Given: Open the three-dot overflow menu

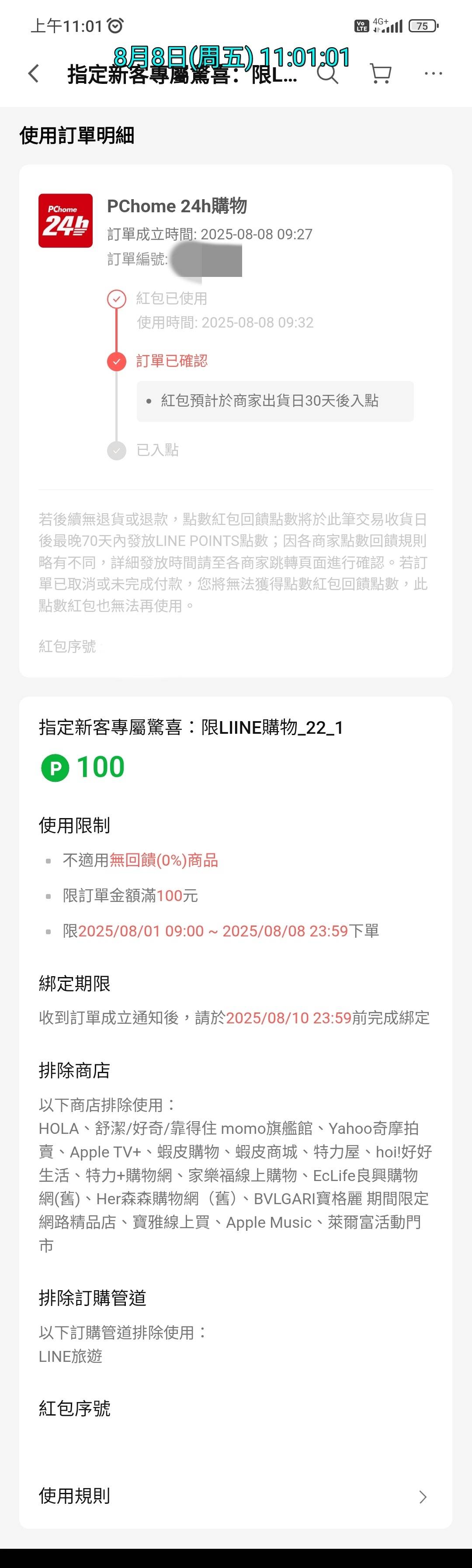Looking at the screenshot, I should pyautogui.click(x=433, y=74).
